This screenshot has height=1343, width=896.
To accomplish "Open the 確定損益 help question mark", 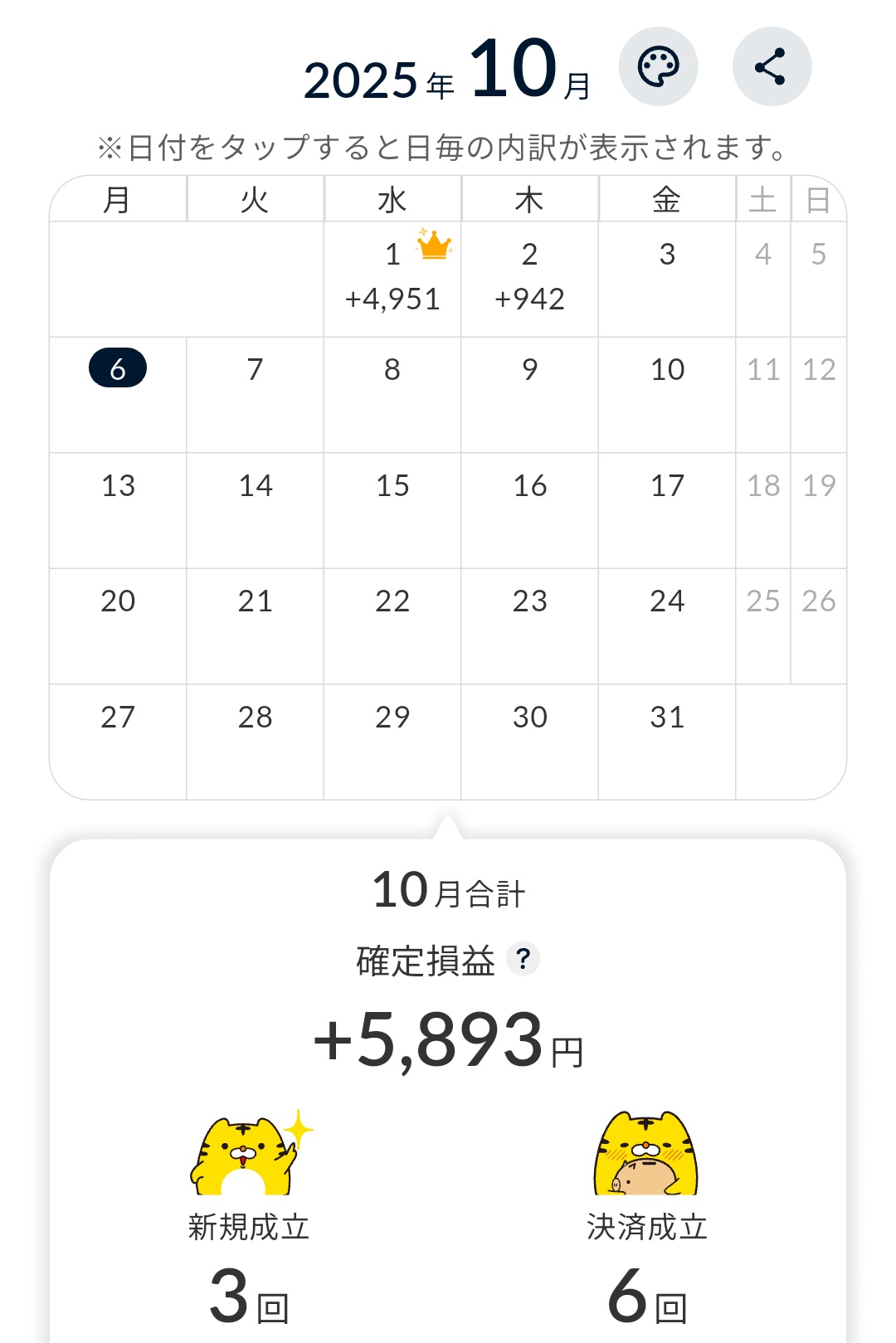I will pos(523,959).
